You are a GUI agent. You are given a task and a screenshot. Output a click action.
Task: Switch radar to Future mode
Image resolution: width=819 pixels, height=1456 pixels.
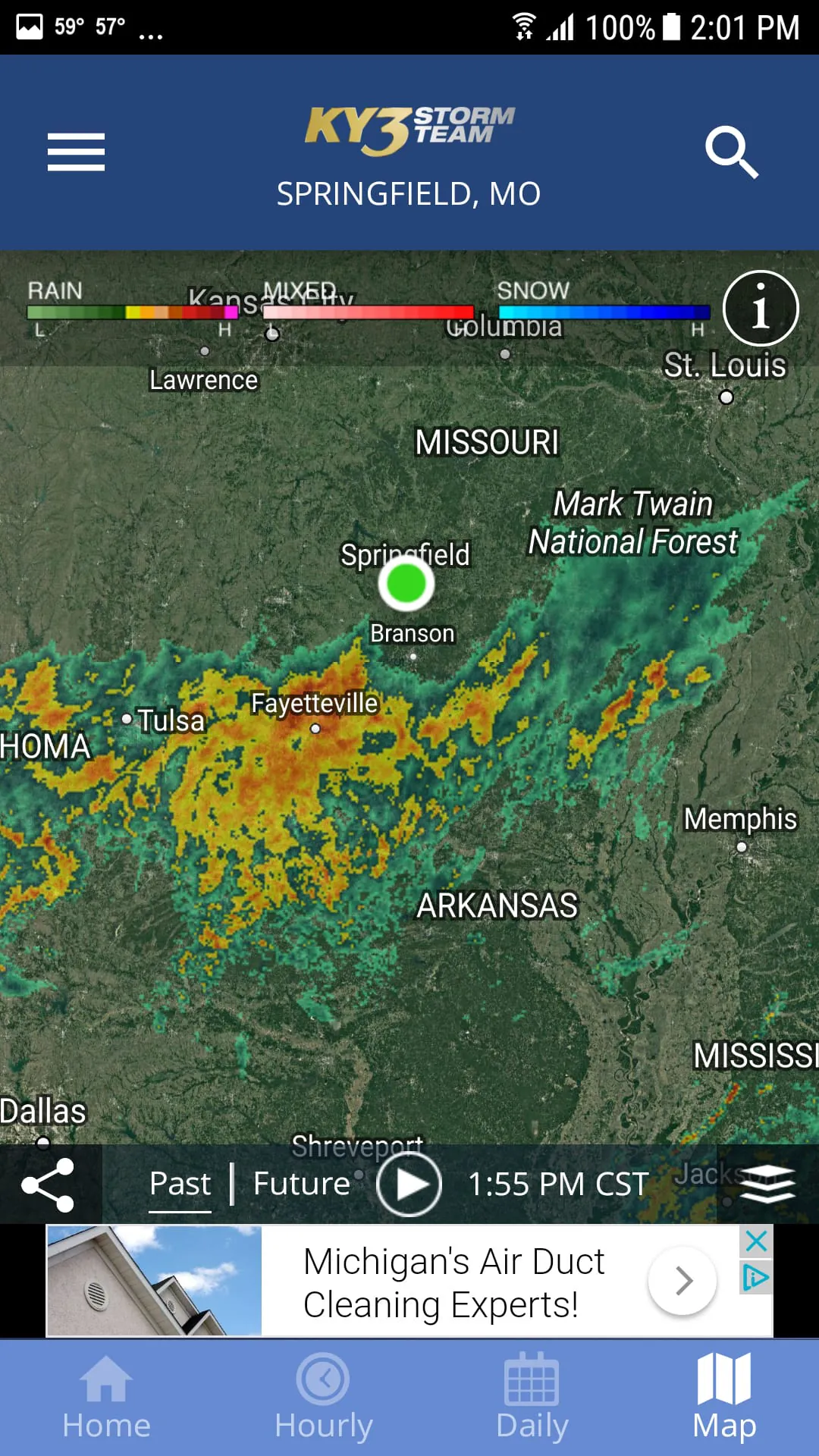point(300,1184)
